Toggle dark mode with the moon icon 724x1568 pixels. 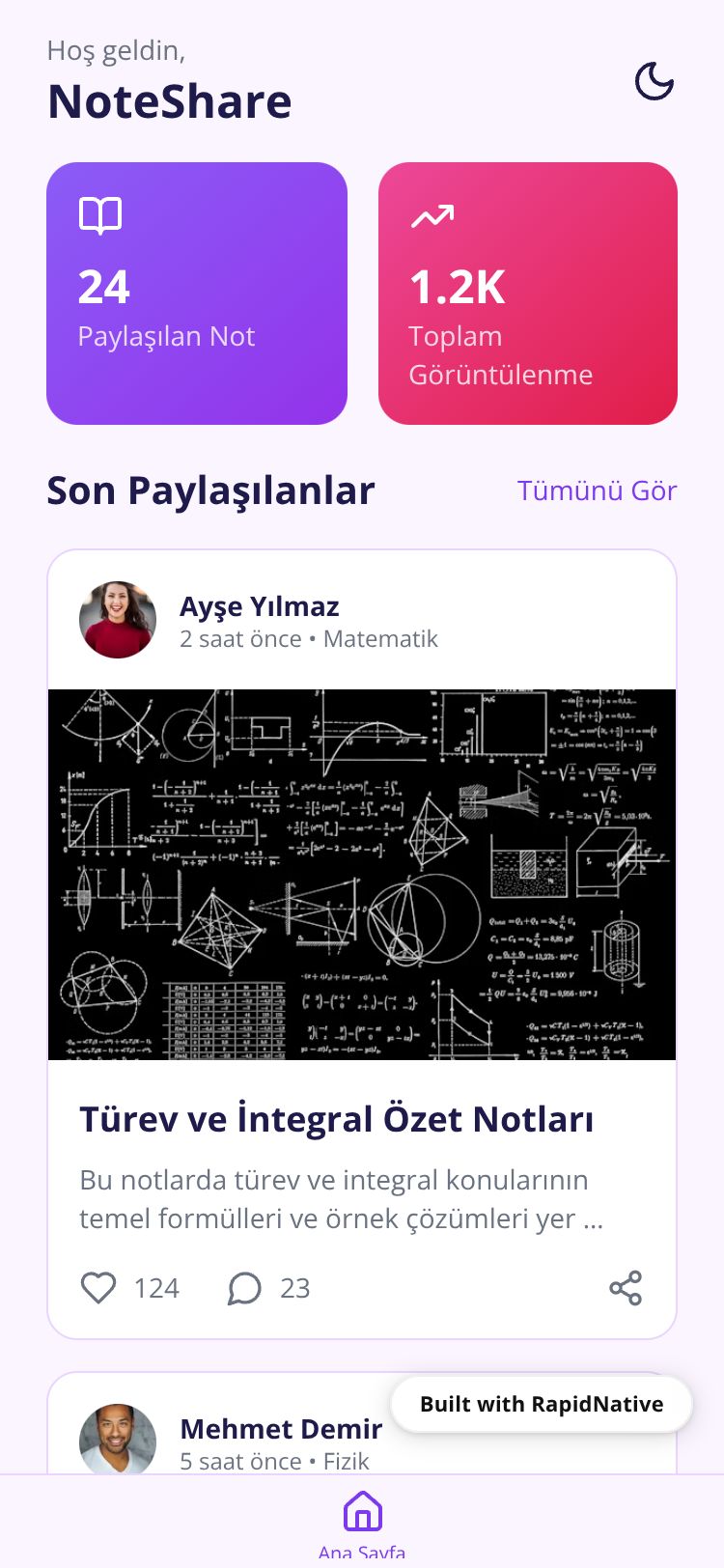[654, 82]
